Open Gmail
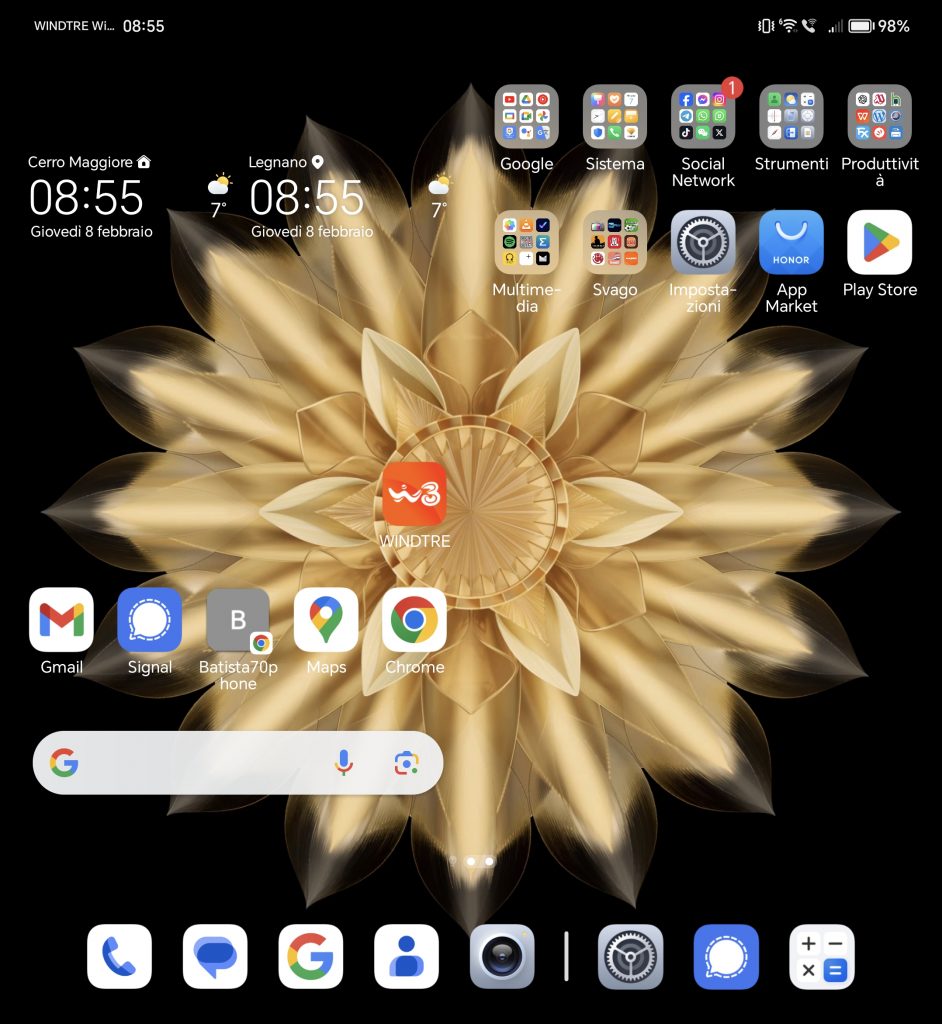942x1024 pixels. coord(61,620)
